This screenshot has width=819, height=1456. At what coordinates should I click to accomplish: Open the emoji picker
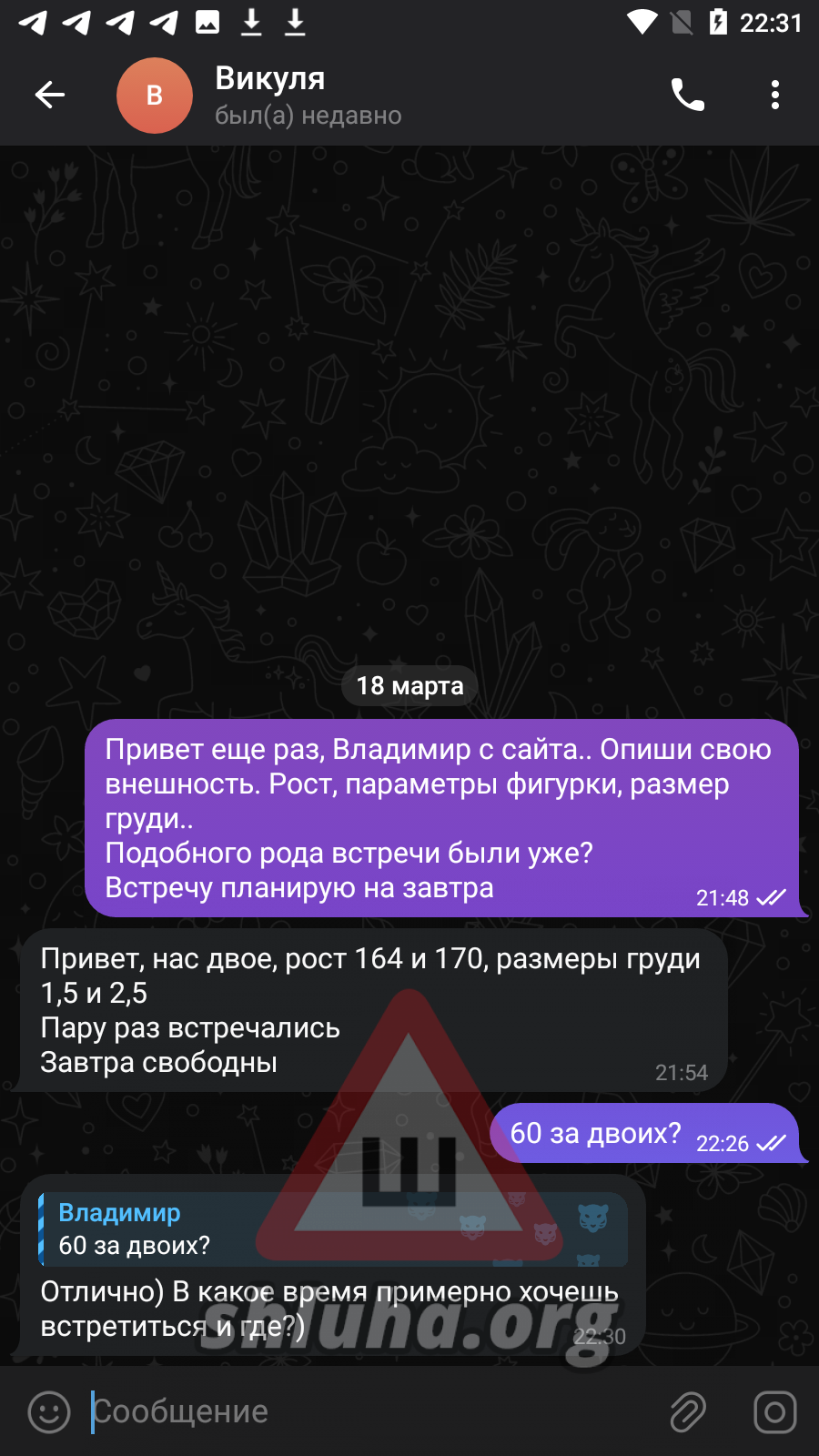(49, 1411)
